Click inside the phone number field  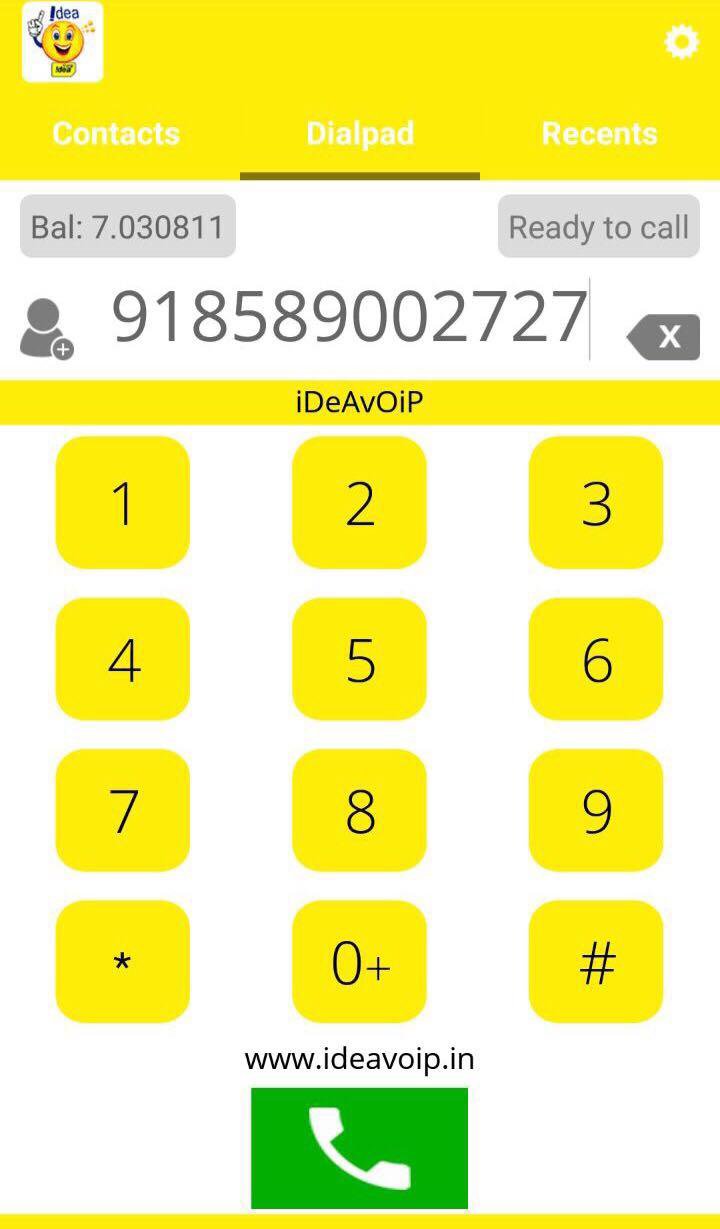pos(348,317)
